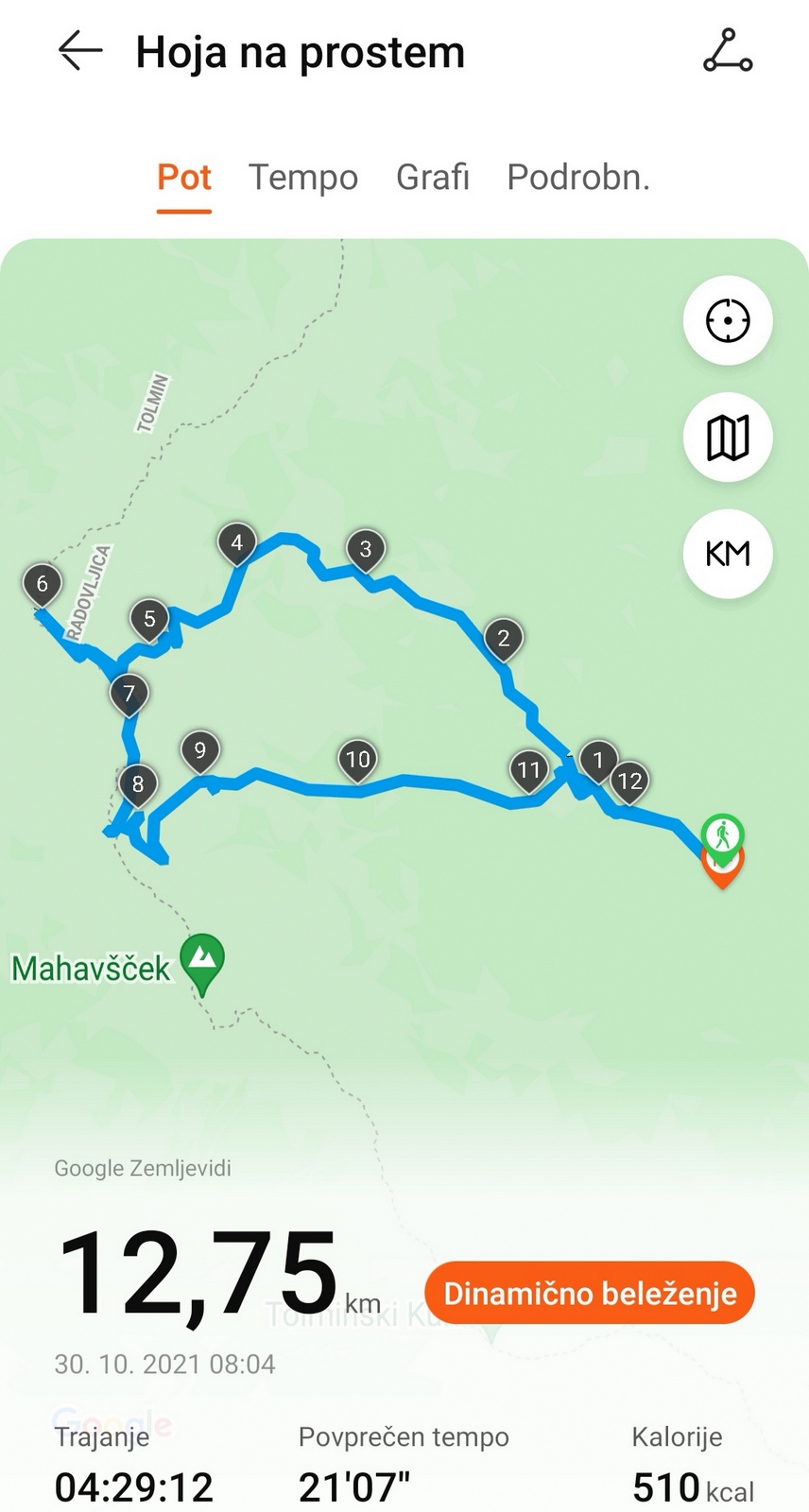
Task: Select the Pot tab
Action: [x=183, y=178]
